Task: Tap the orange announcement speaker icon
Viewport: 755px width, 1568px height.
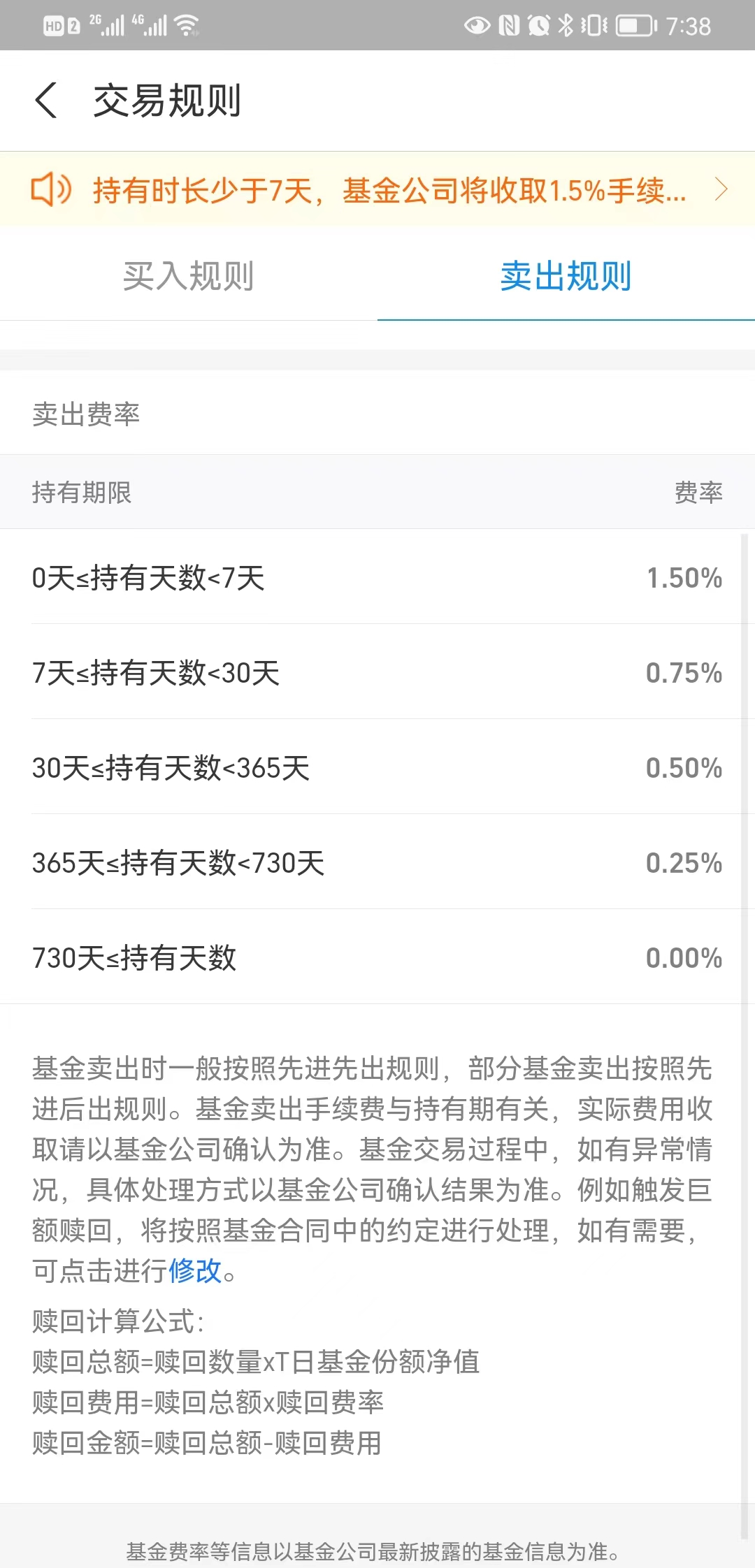Action: [x=52, y=189]
